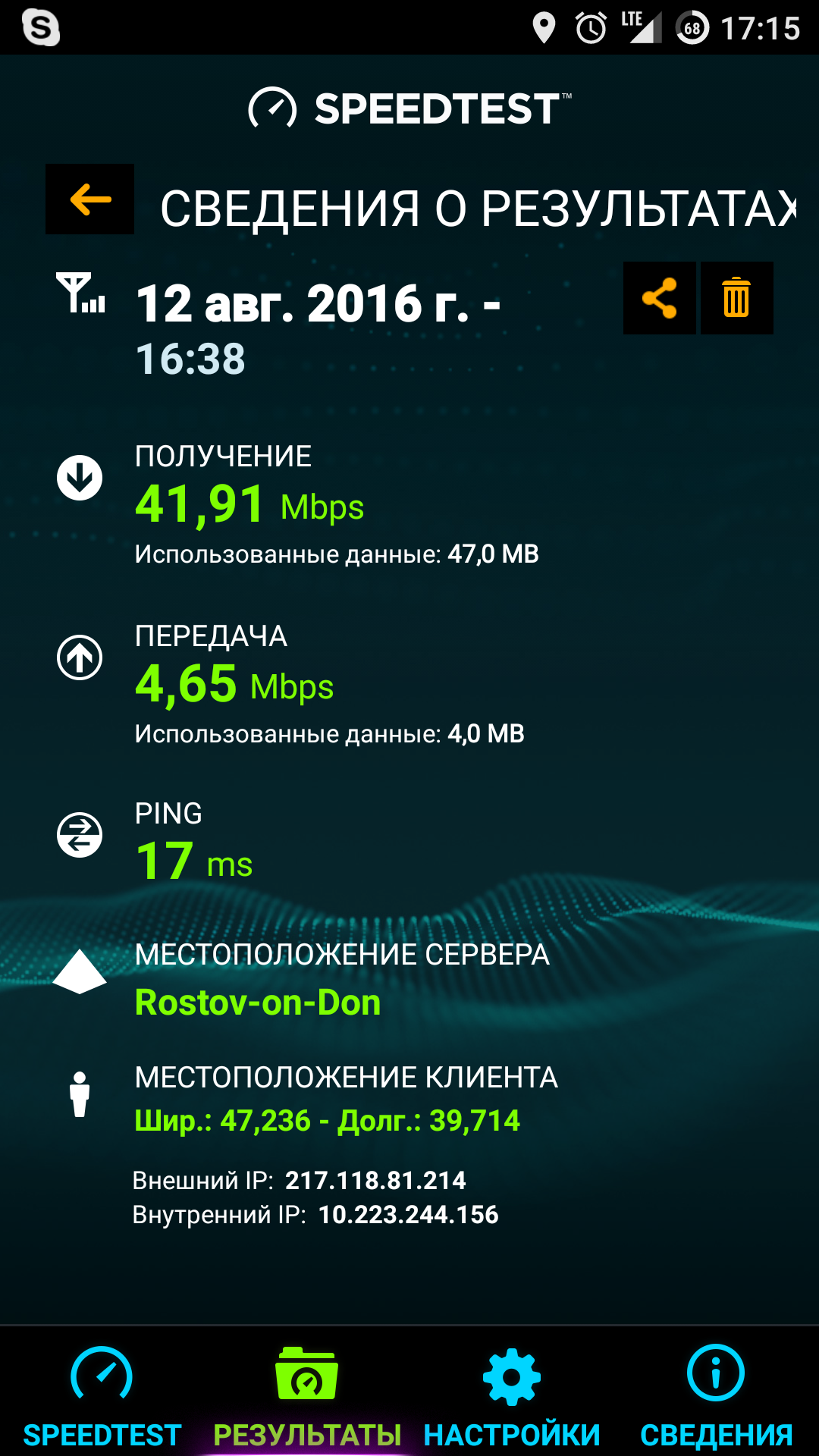Open the Настройки tab
This screenshot has width=819, height=1456.
click(512, 1397)
